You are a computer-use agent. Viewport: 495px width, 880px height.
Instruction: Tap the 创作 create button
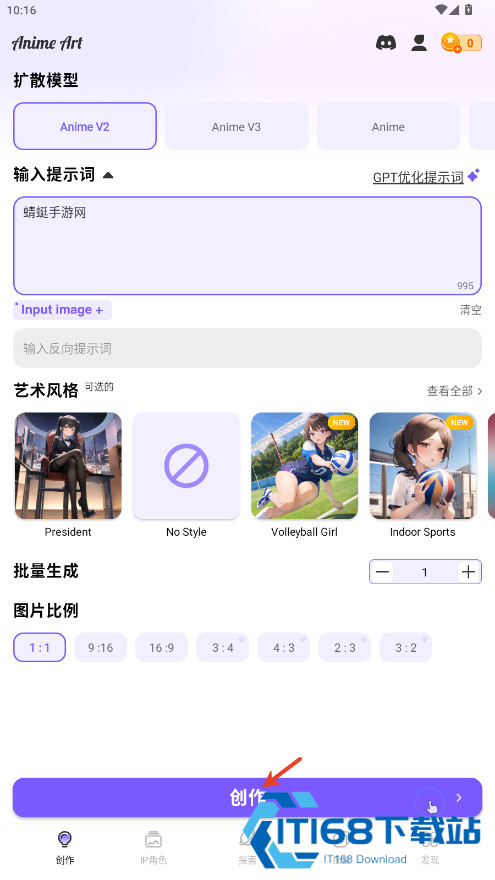click(x=248, y=798)
